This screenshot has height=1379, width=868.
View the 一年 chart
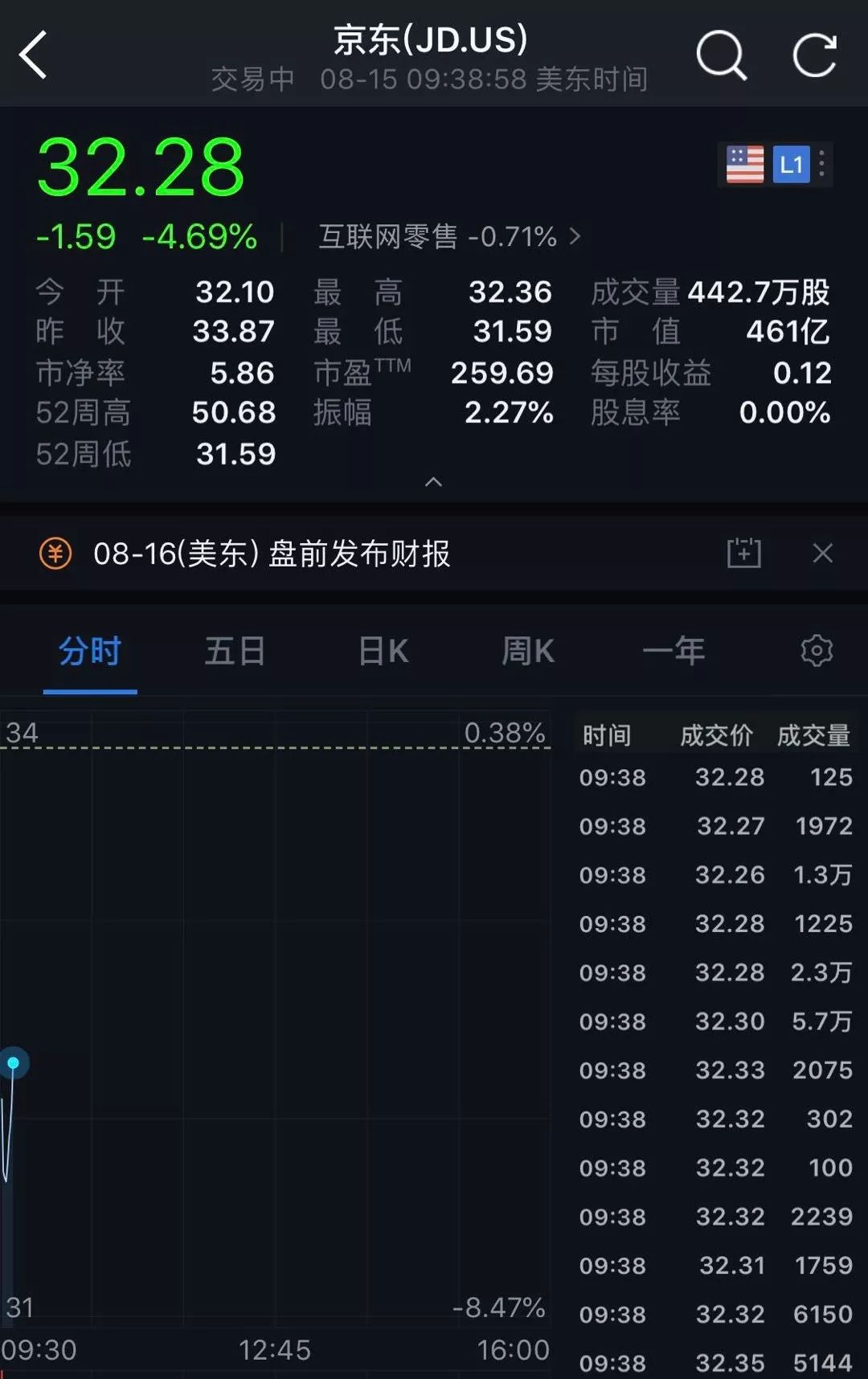[x=674, y=651]
